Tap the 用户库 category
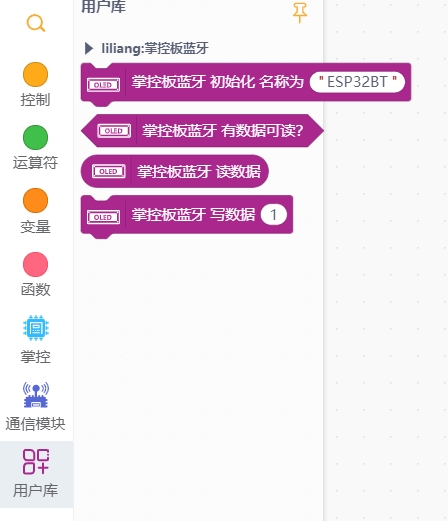This screenshot has width=448, height=521. [x=36, y=474]
